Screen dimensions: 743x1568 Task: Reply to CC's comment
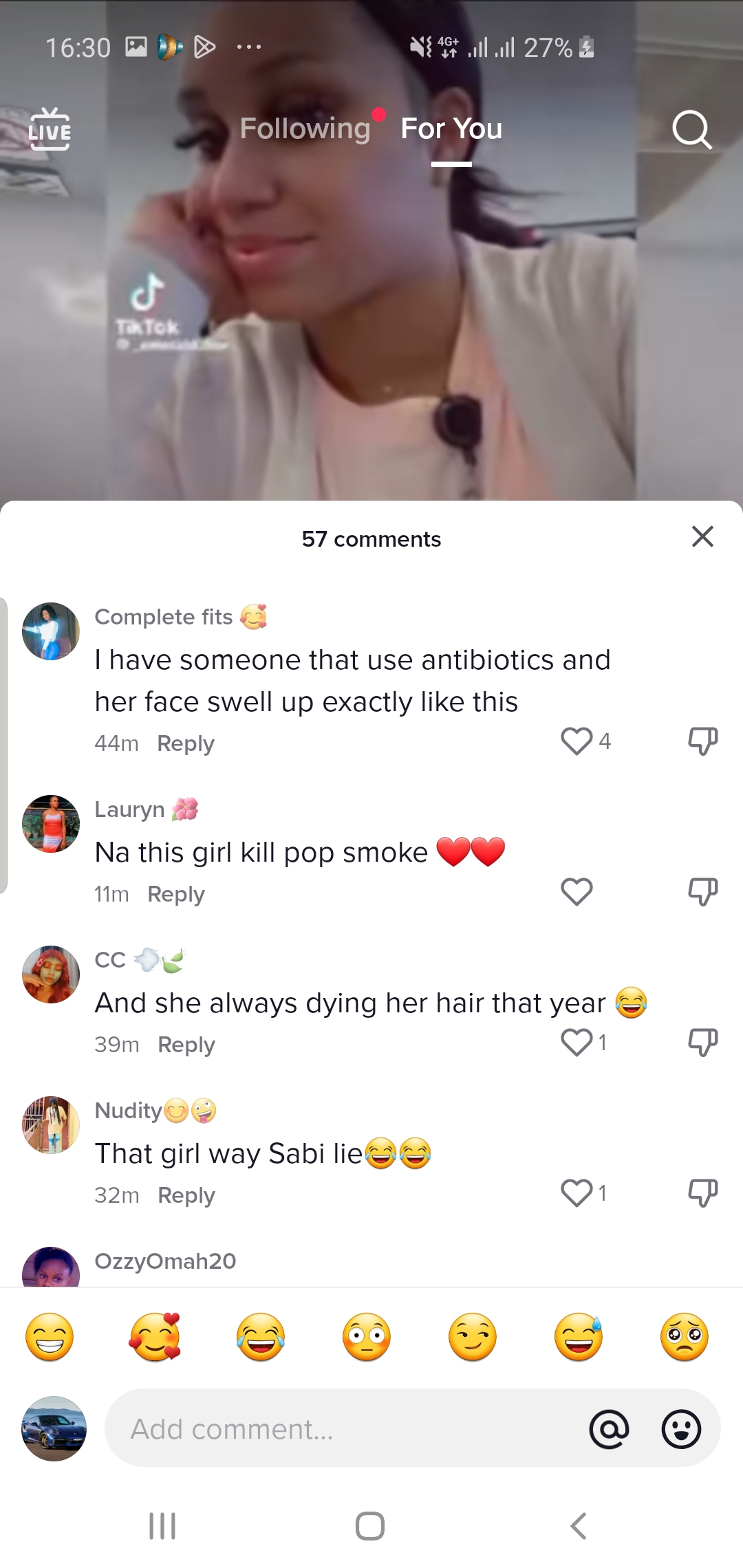(x=186, y=1045)
